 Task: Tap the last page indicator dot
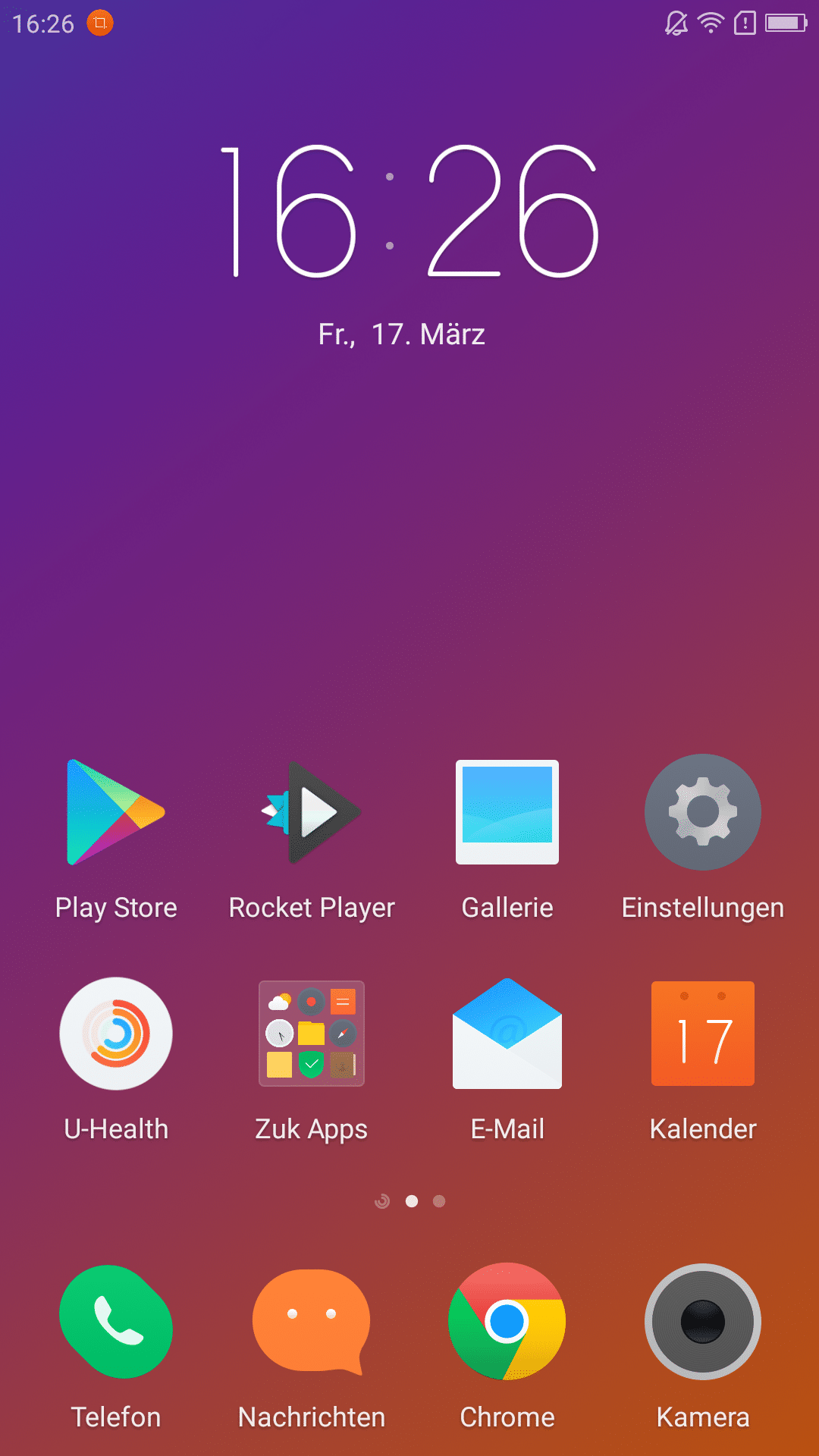click(x=439, y=1201)
